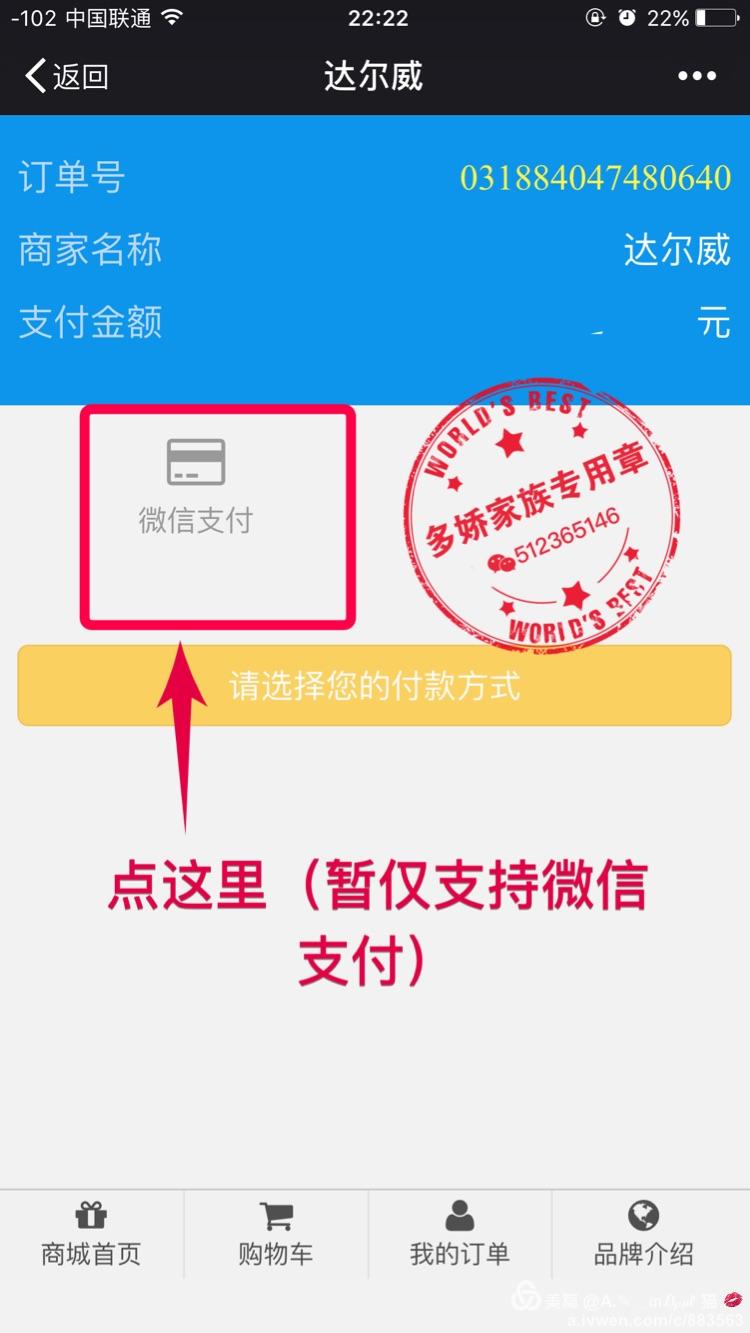Go back using the 返回 button
Image resolution: width=750 pixels, height=1333 pixels.
click(66, 76)
